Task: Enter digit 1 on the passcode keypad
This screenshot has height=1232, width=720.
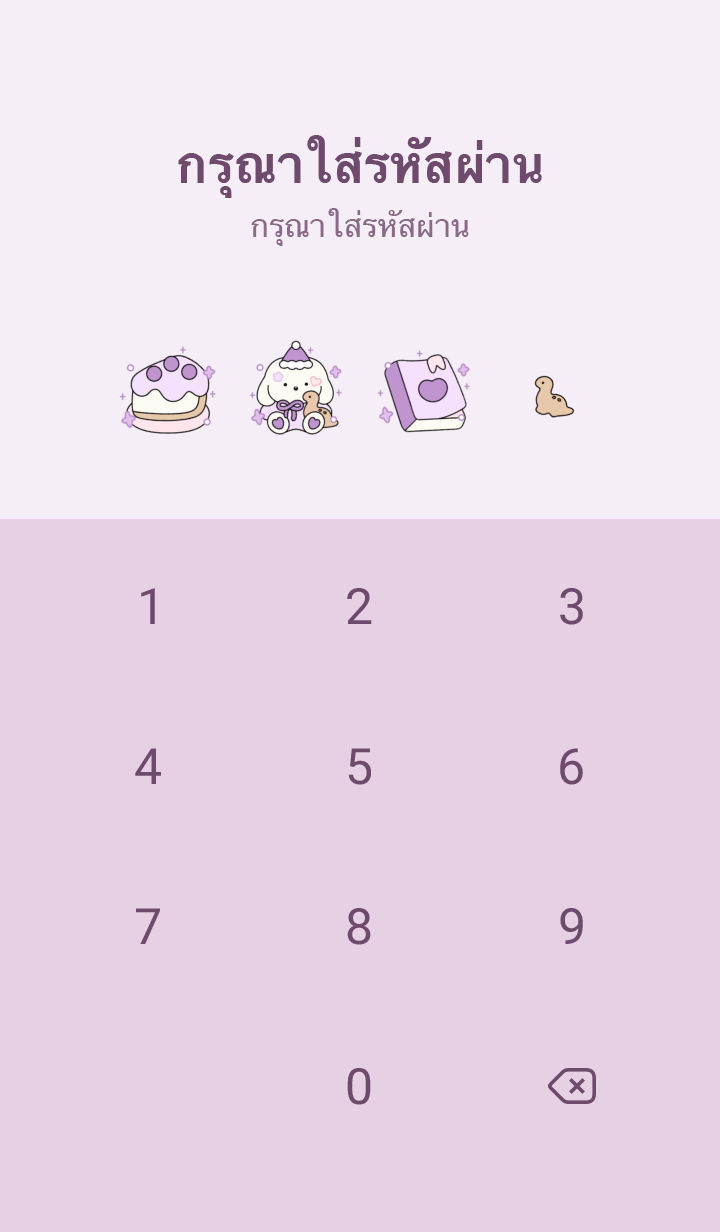Action: point(149,607)
